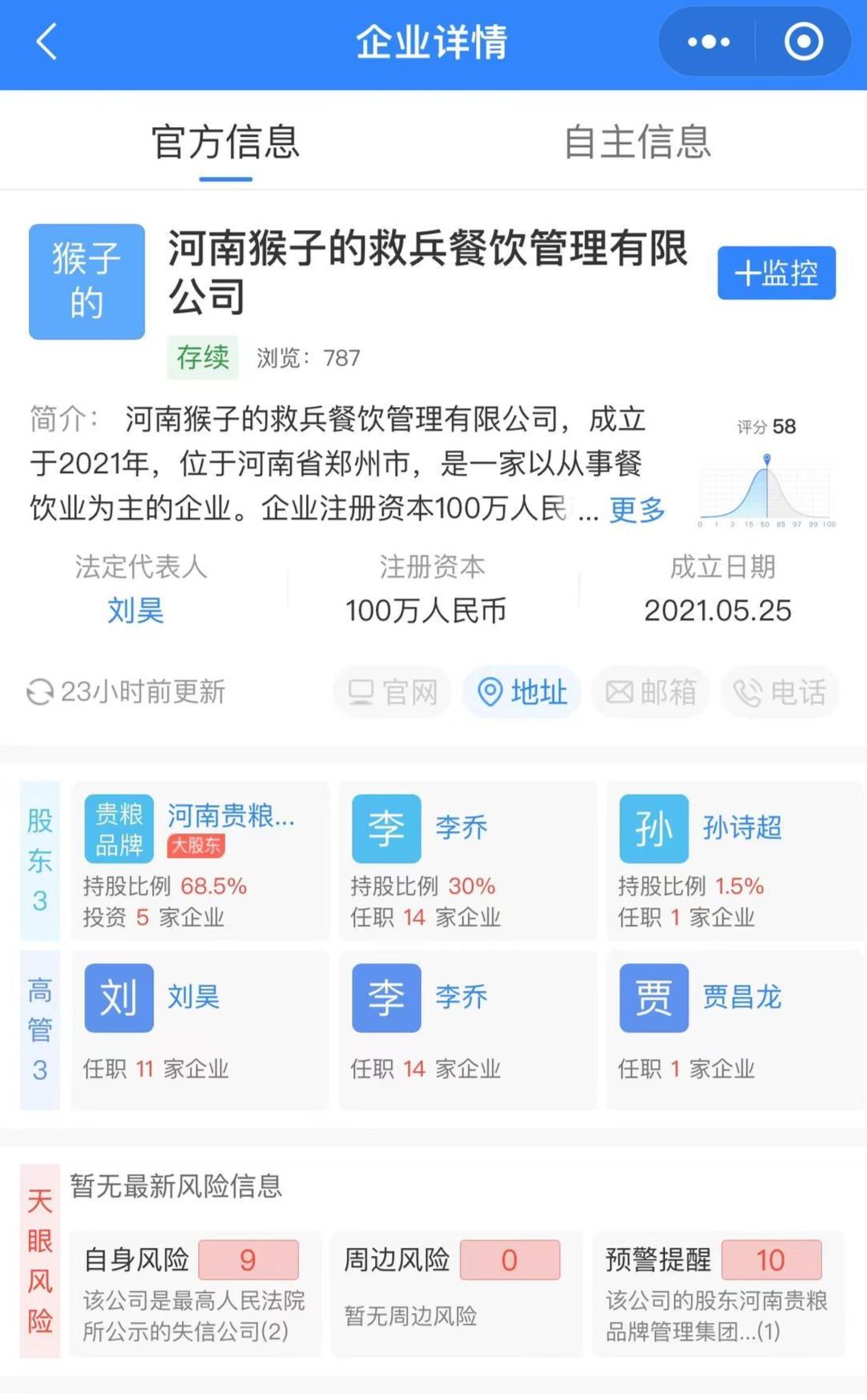The height and width of the screenshot is (1400, 867).
Task: Close the mini program via circle icon
Action: point(803,42)
